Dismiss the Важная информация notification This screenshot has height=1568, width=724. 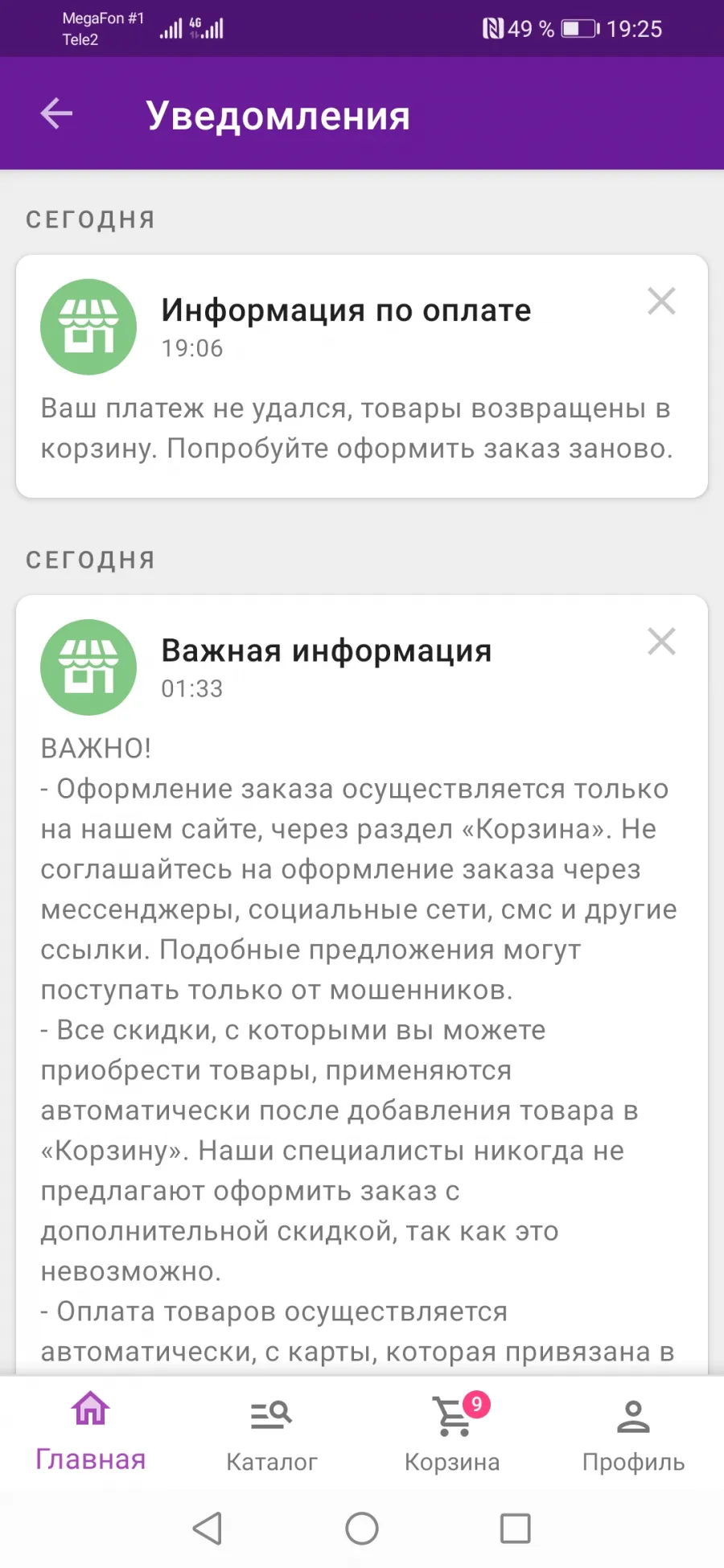pos(661,642)
